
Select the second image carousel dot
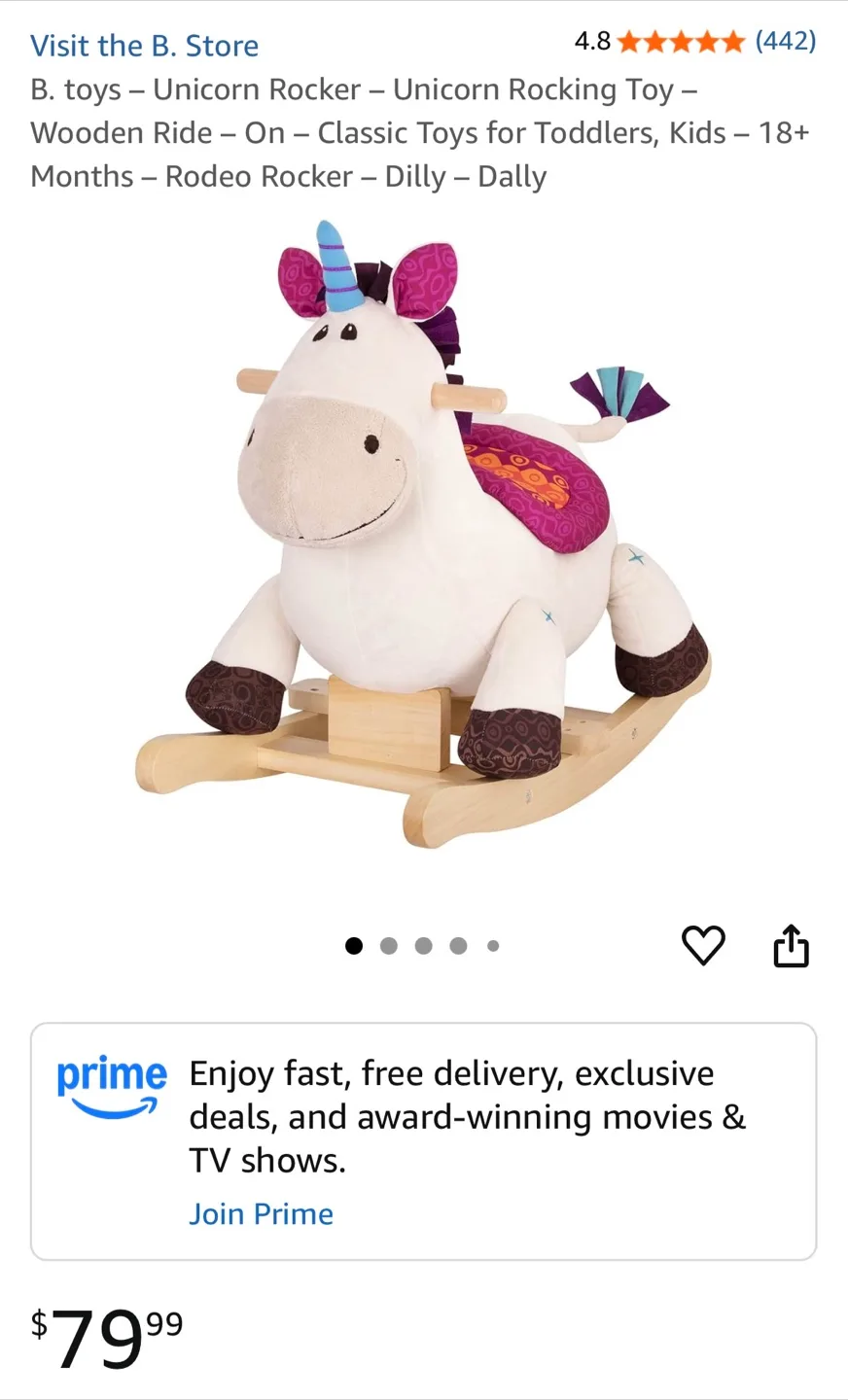(x=389, y=945)
